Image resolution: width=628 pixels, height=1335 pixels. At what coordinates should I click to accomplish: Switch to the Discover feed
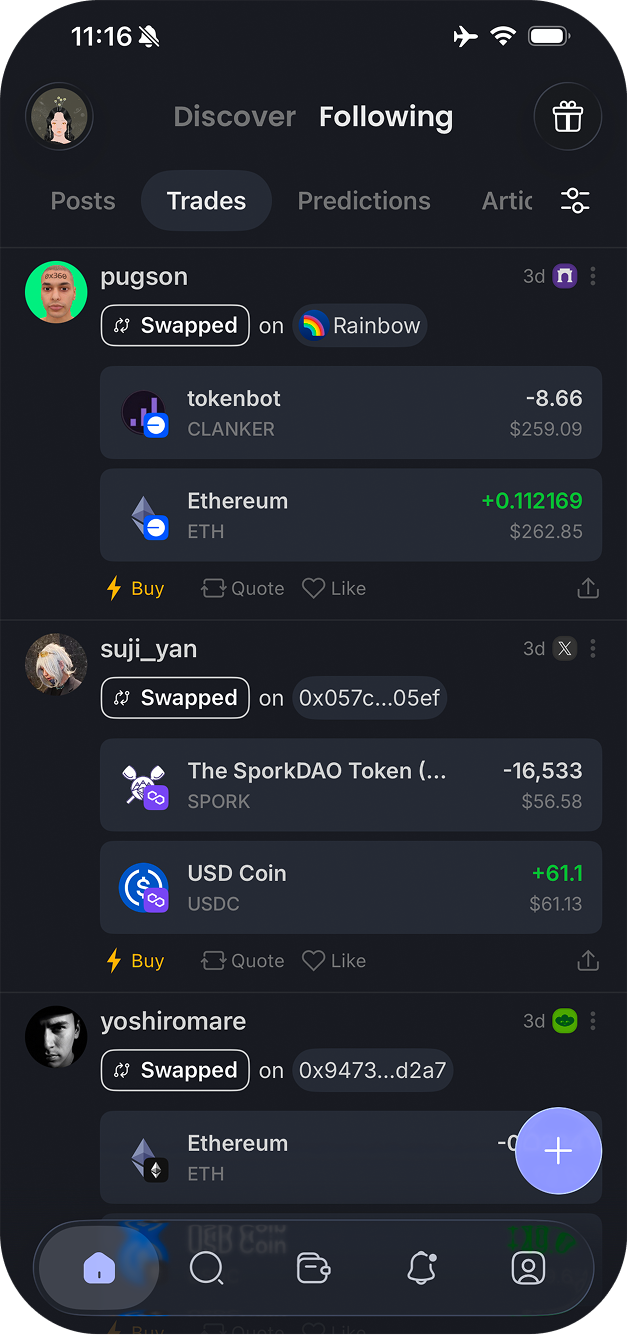[x=234, y=117]
